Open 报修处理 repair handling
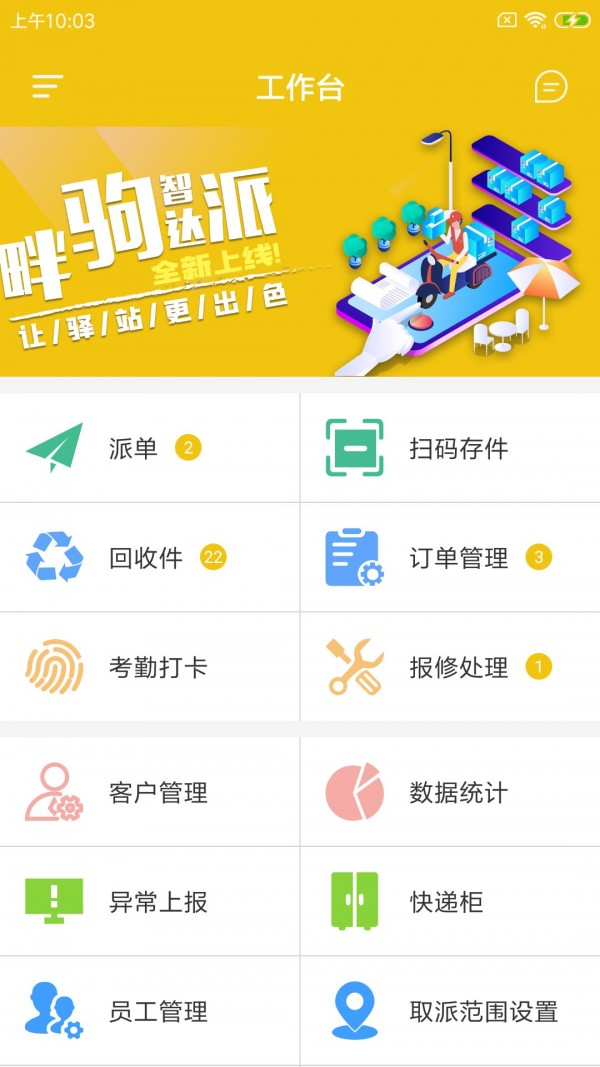 [x=450, y=667]
